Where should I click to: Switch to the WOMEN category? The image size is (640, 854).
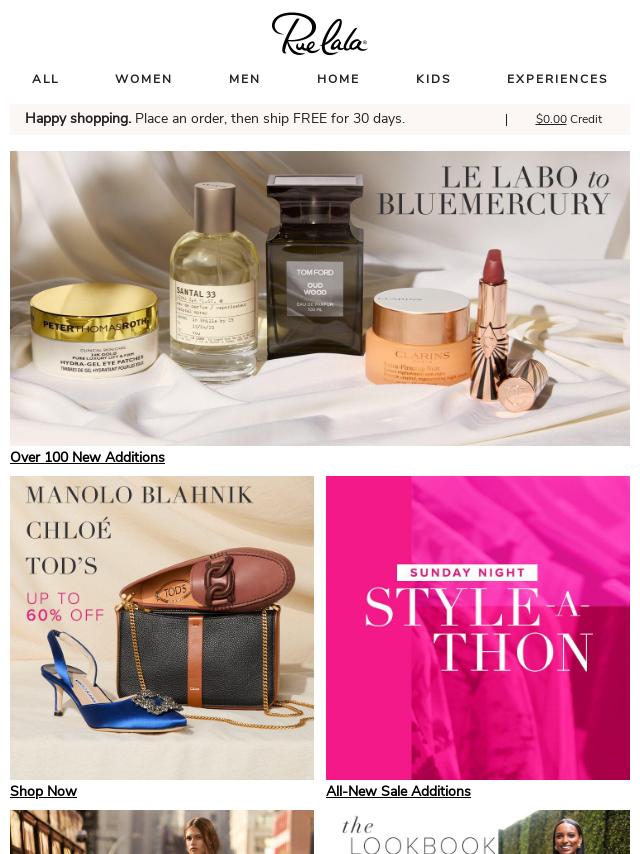143,79
